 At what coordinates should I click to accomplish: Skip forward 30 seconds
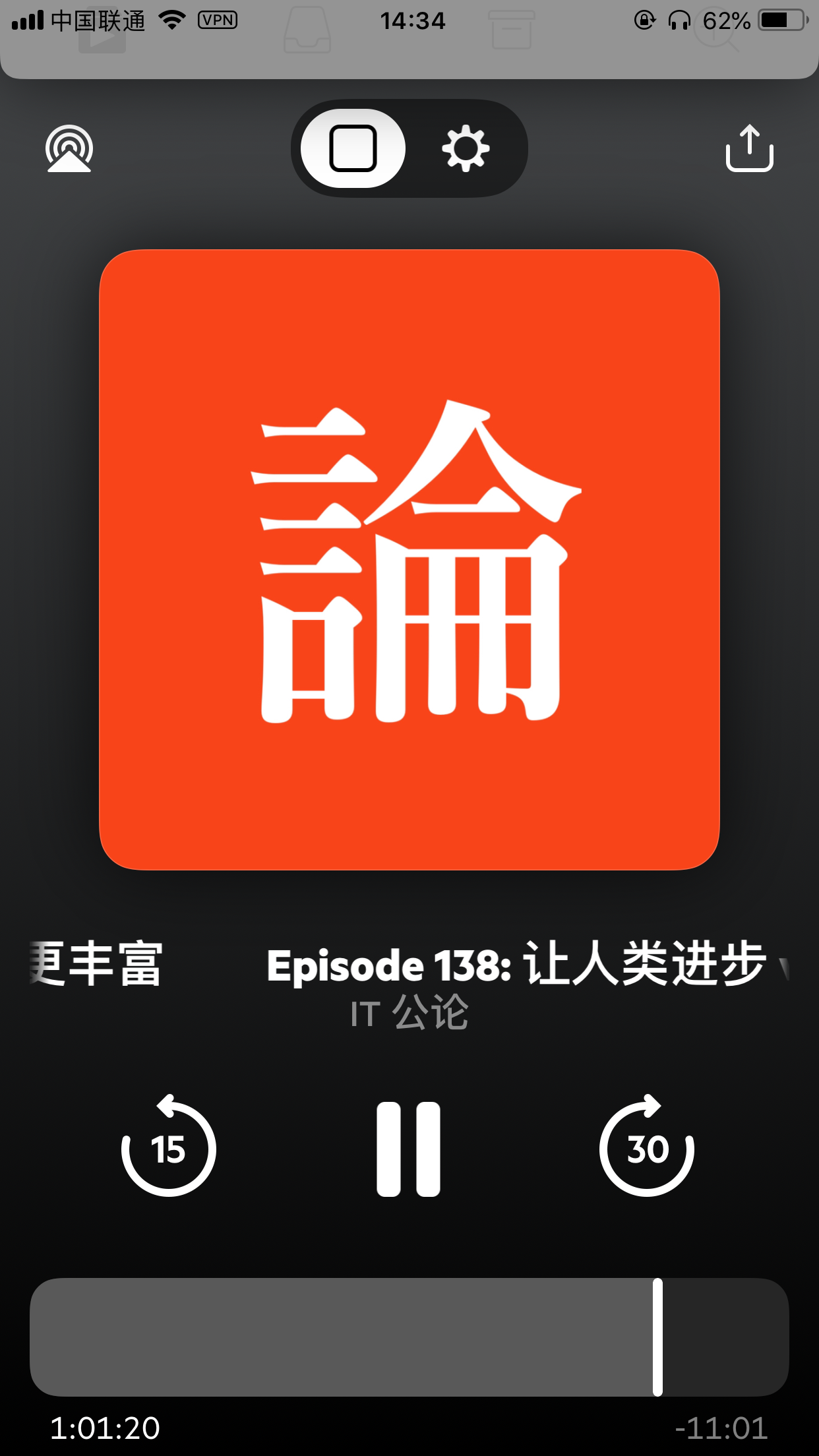[647, 1146]
